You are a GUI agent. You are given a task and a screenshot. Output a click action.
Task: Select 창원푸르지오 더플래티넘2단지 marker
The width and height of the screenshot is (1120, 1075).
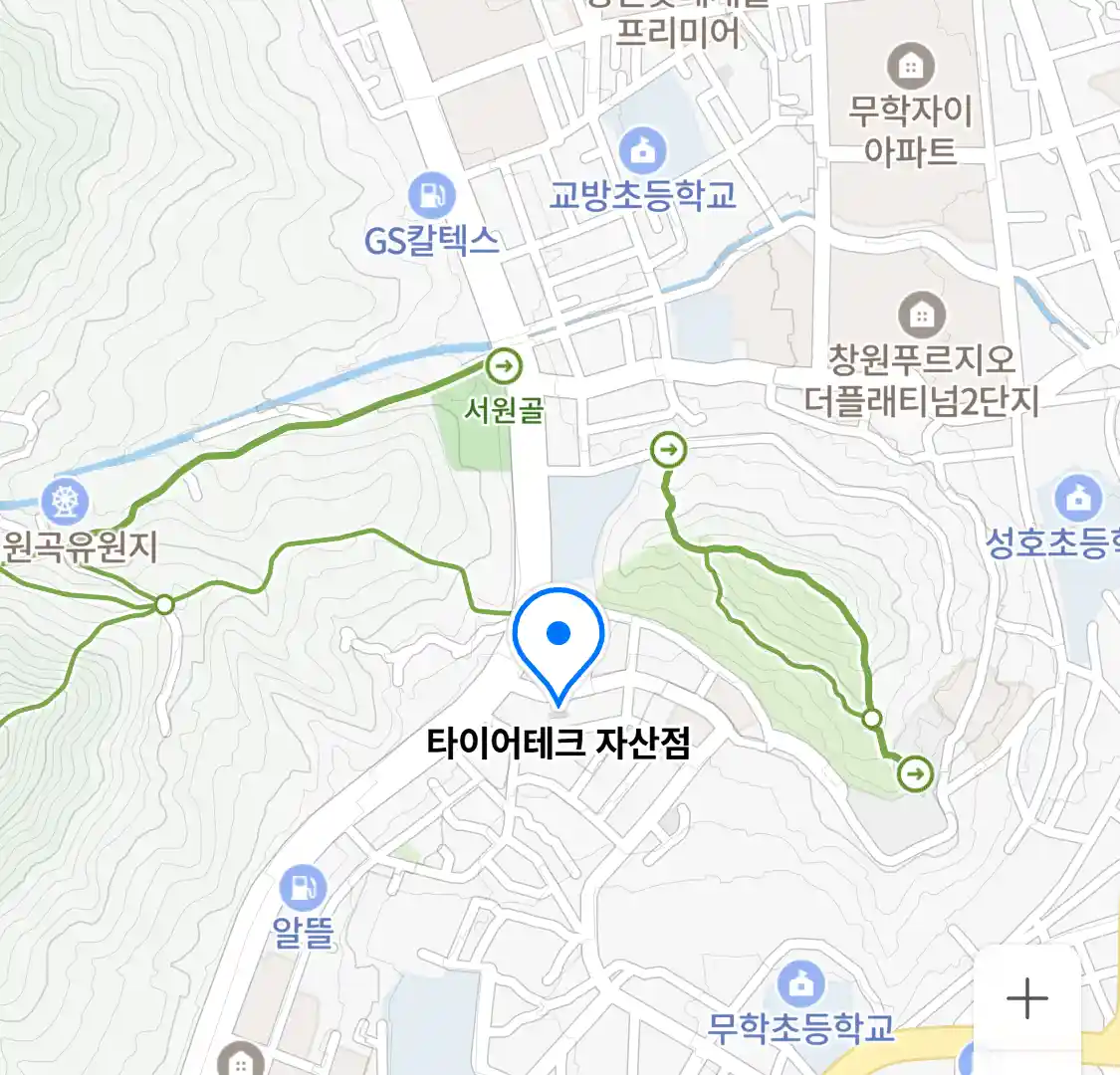click(x=922, y=316)
